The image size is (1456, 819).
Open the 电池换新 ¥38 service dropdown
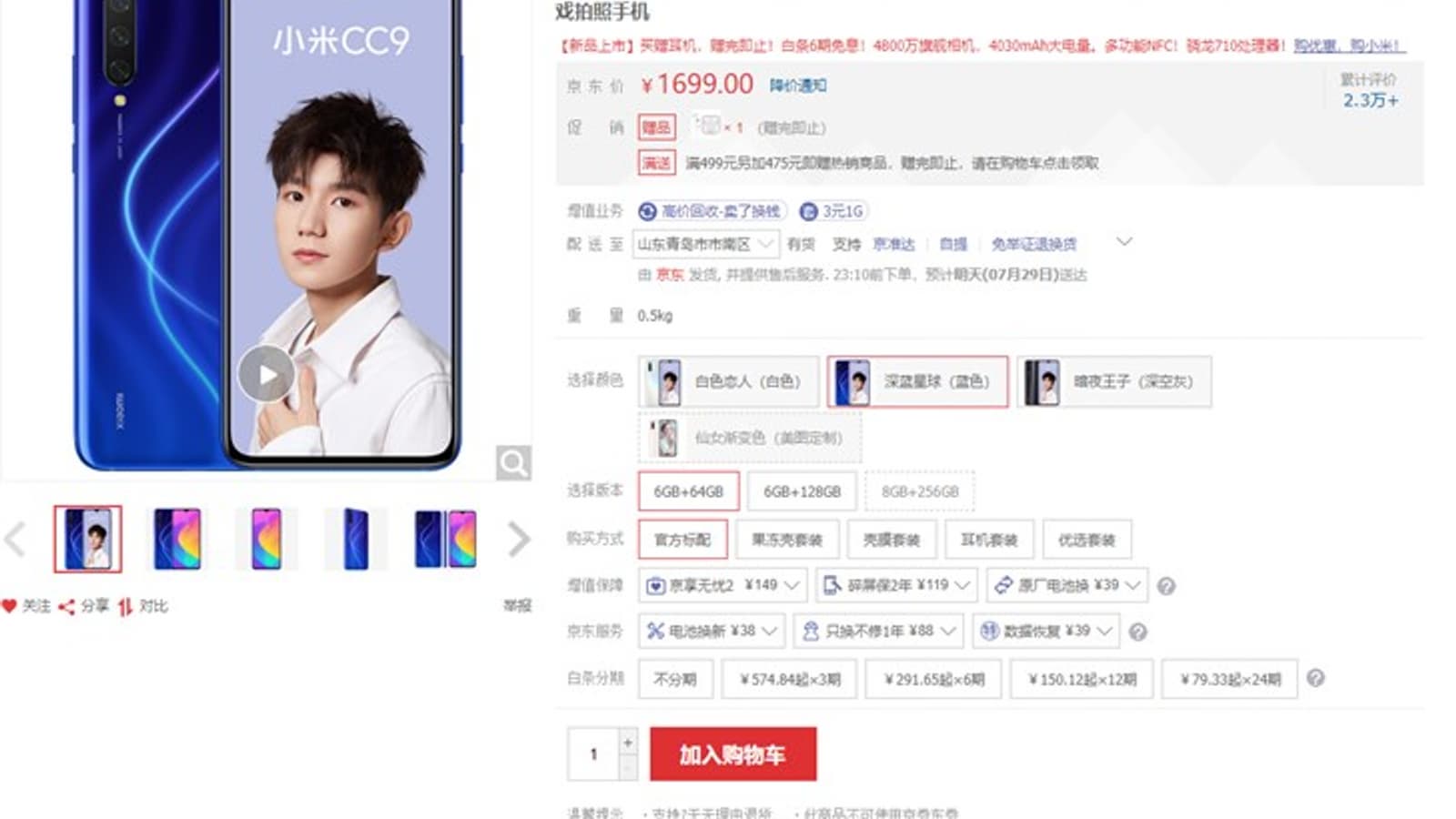pos(712,631)
